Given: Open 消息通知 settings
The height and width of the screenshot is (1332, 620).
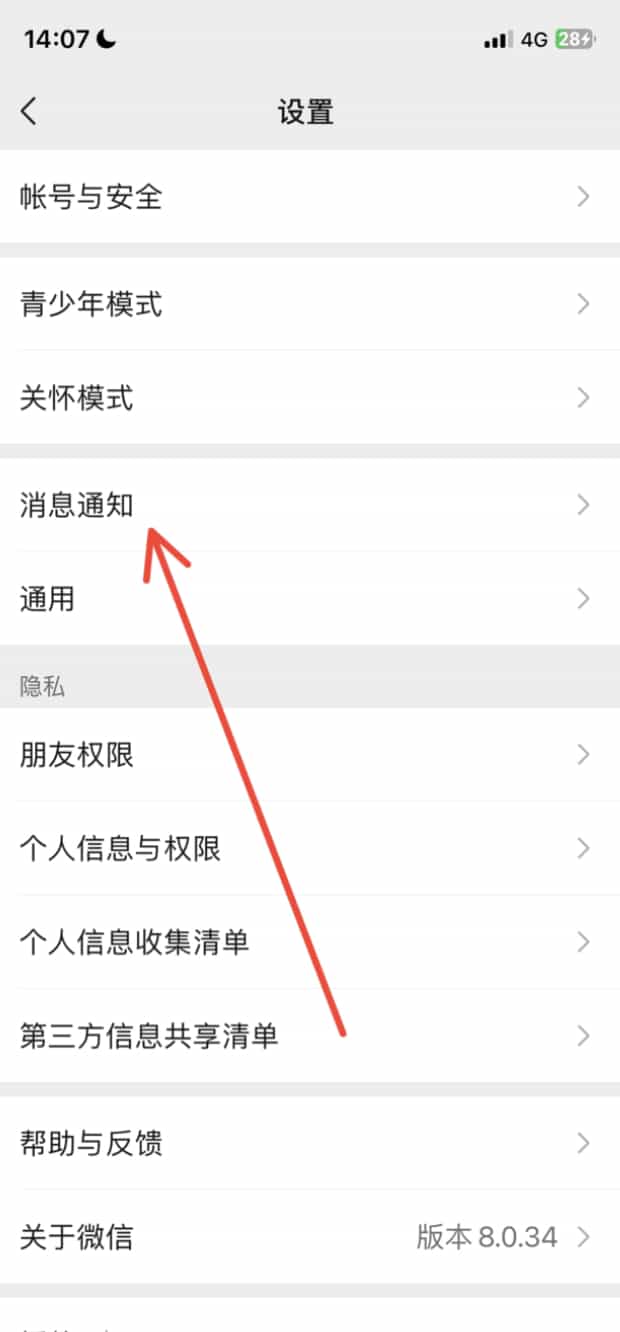Looking at the screenshot, I should point(310,505).
